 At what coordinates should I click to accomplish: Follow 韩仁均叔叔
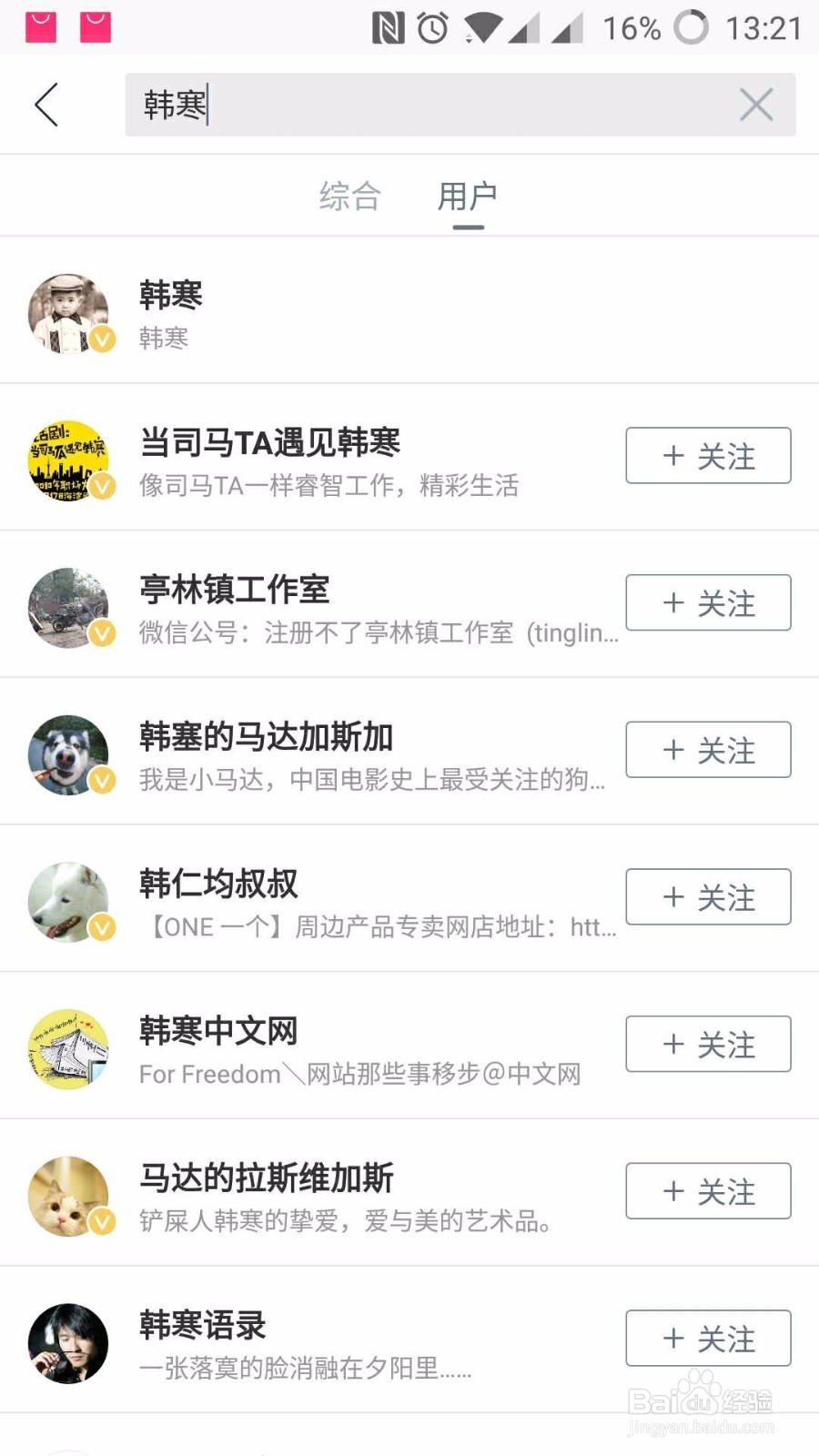[x=708, y=897]
